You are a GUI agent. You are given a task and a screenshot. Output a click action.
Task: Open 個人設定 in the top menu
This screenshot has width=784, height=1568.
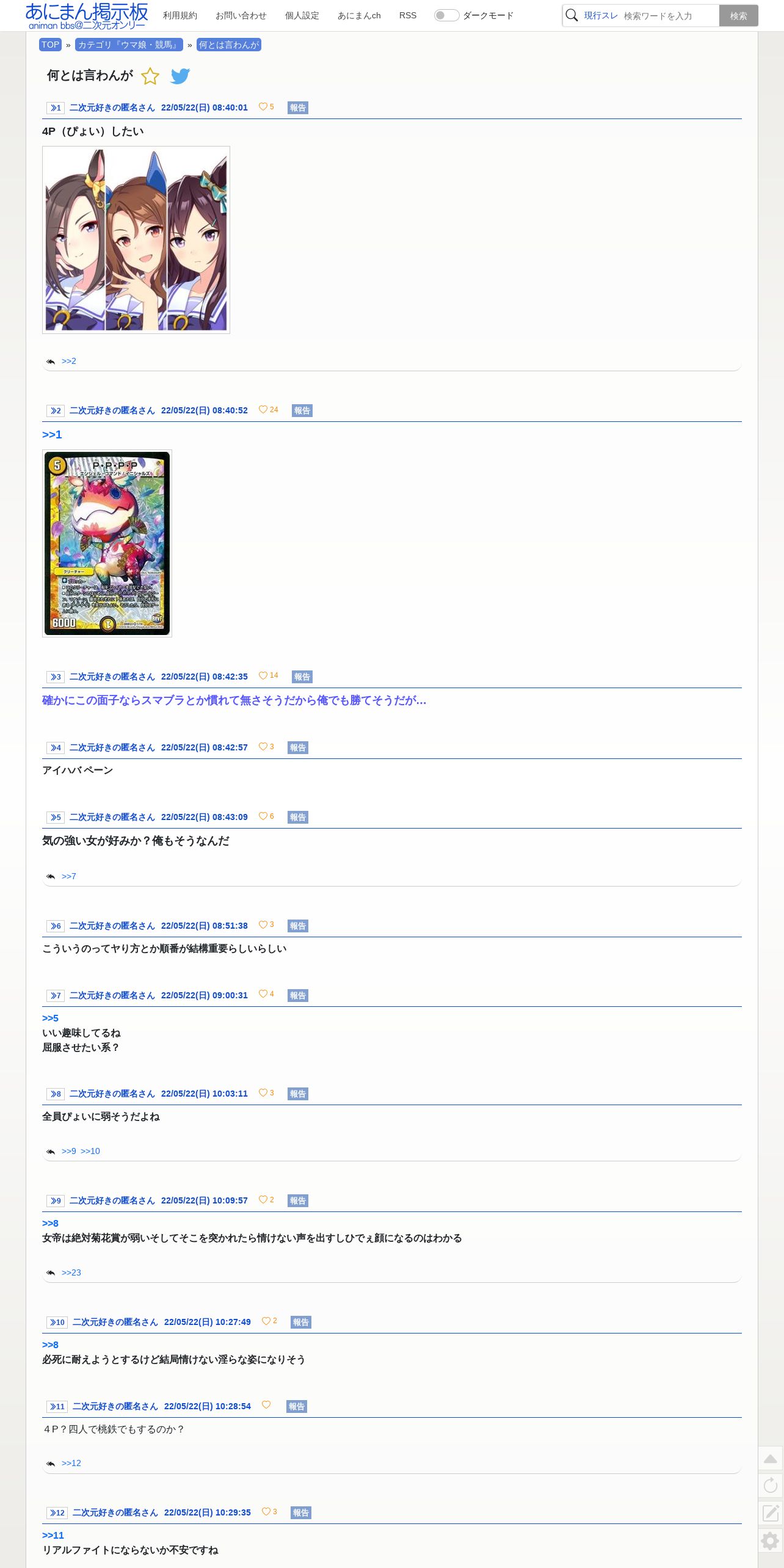pyautogui.click(x=302, y=15)
